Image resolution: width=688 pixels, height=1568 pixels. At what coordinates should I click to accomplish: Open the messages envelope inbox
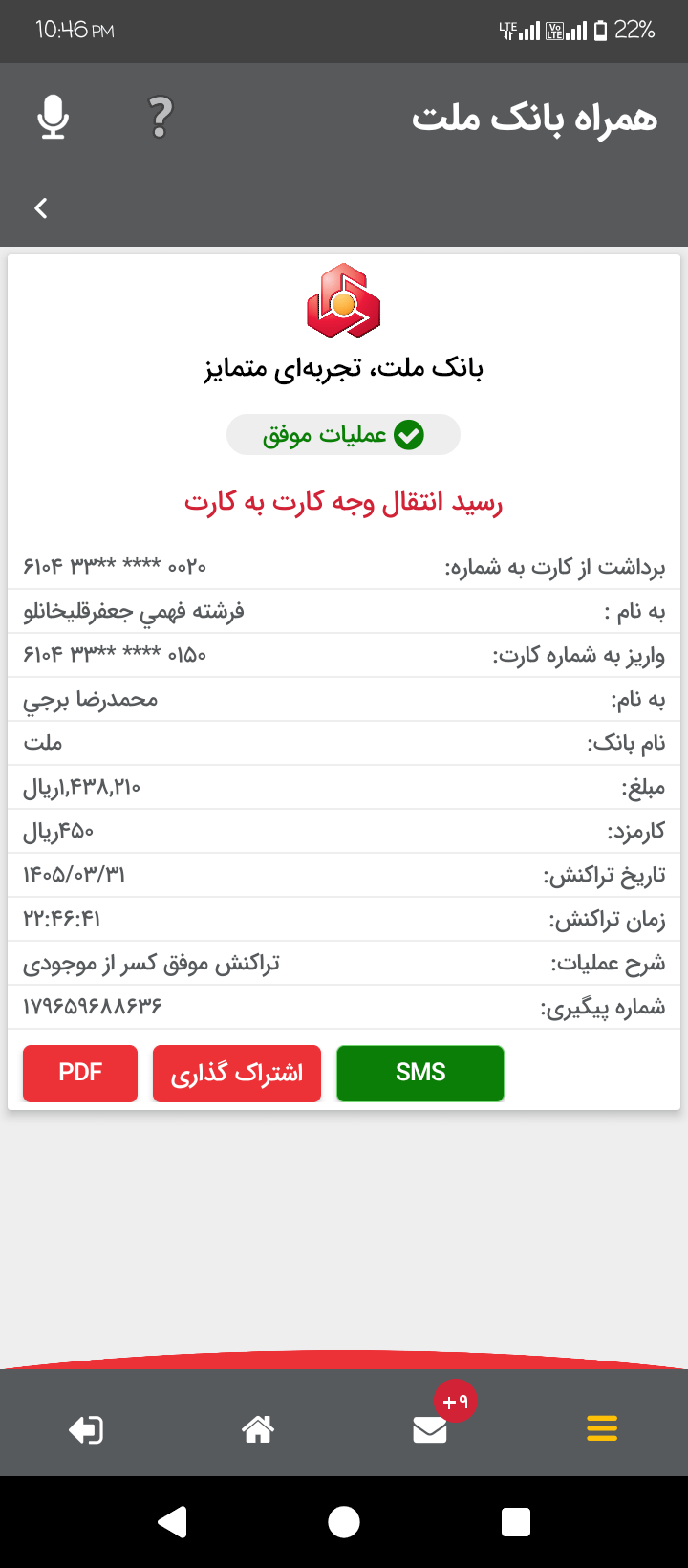click(x=430, y=1429)
